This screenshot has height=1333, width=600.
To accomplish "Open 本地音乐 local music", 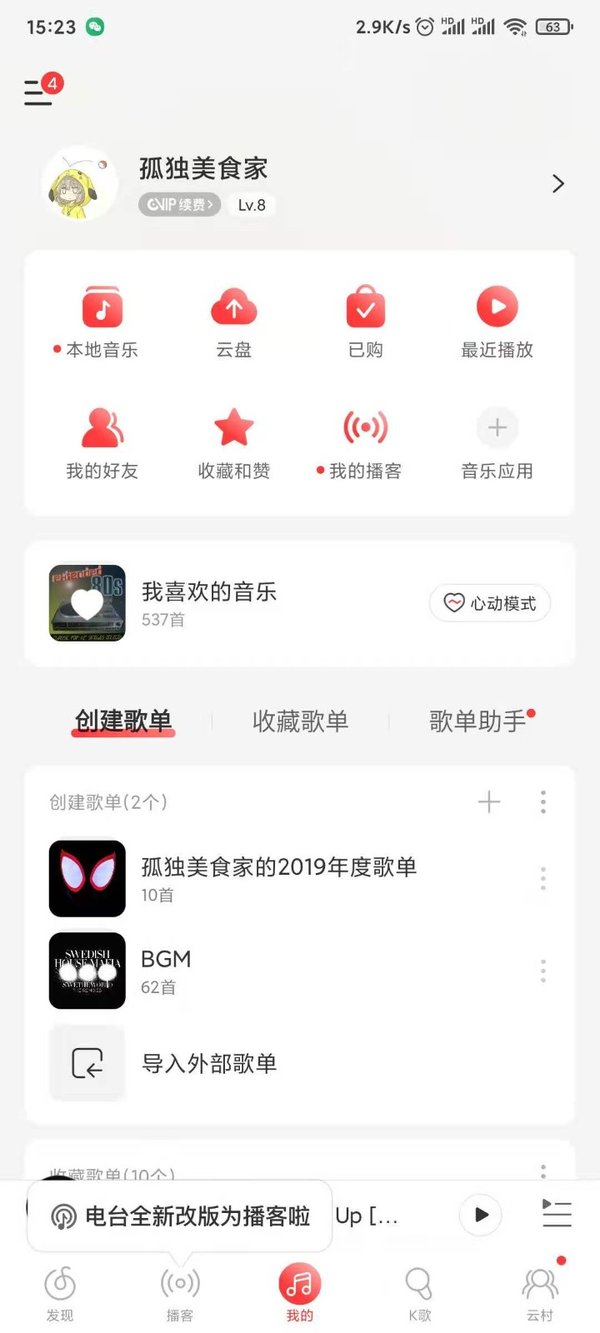I will [101, 321].
